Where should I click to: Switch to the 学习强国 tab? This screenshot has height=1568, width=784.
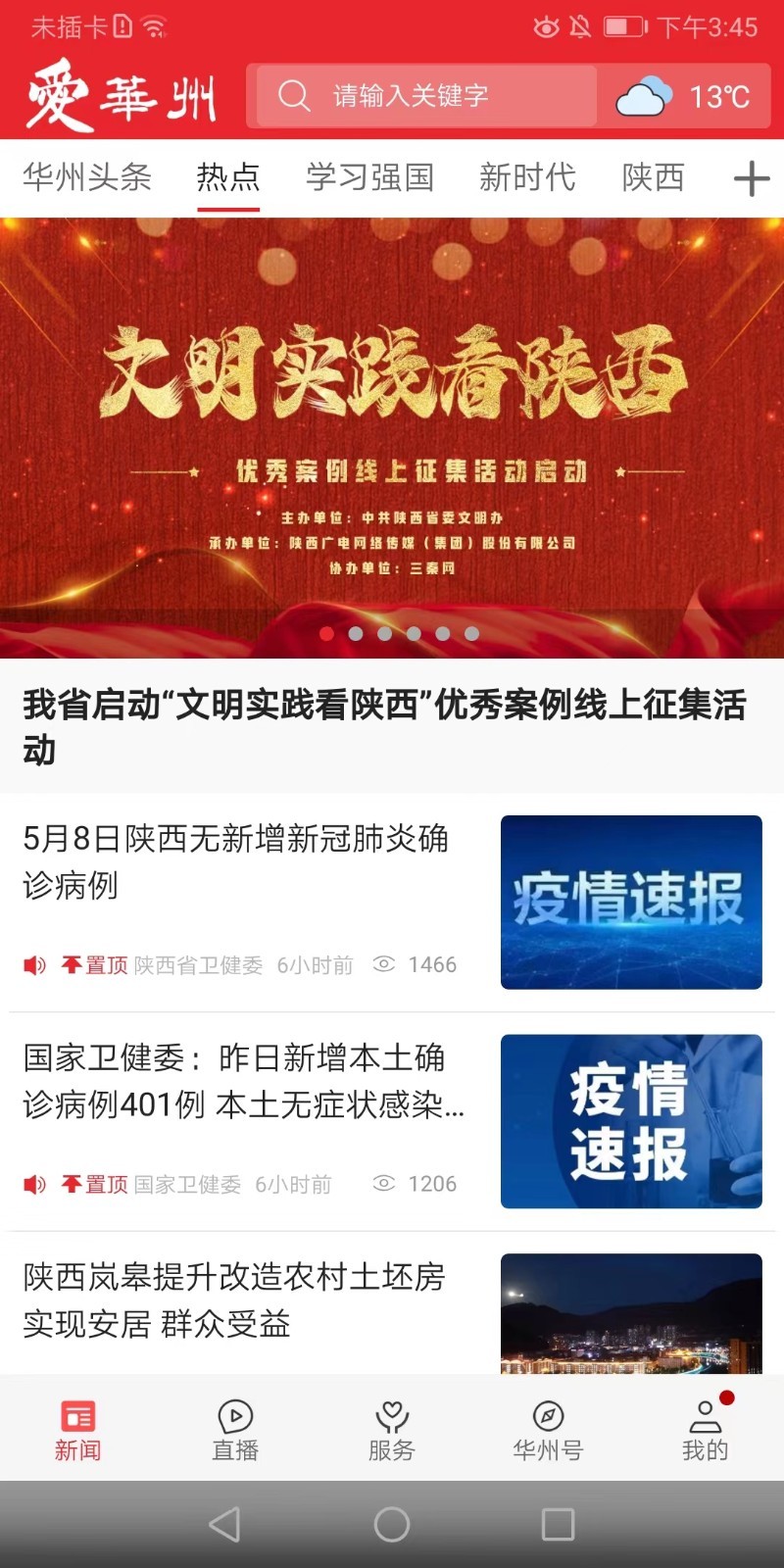pyautogui.click(x=370, y=178)
